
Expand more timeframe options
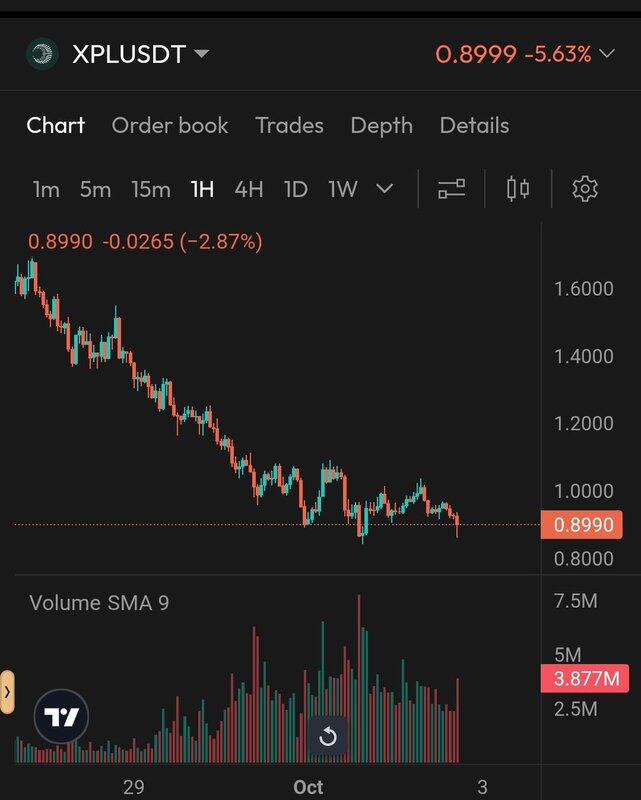[384, 189]
